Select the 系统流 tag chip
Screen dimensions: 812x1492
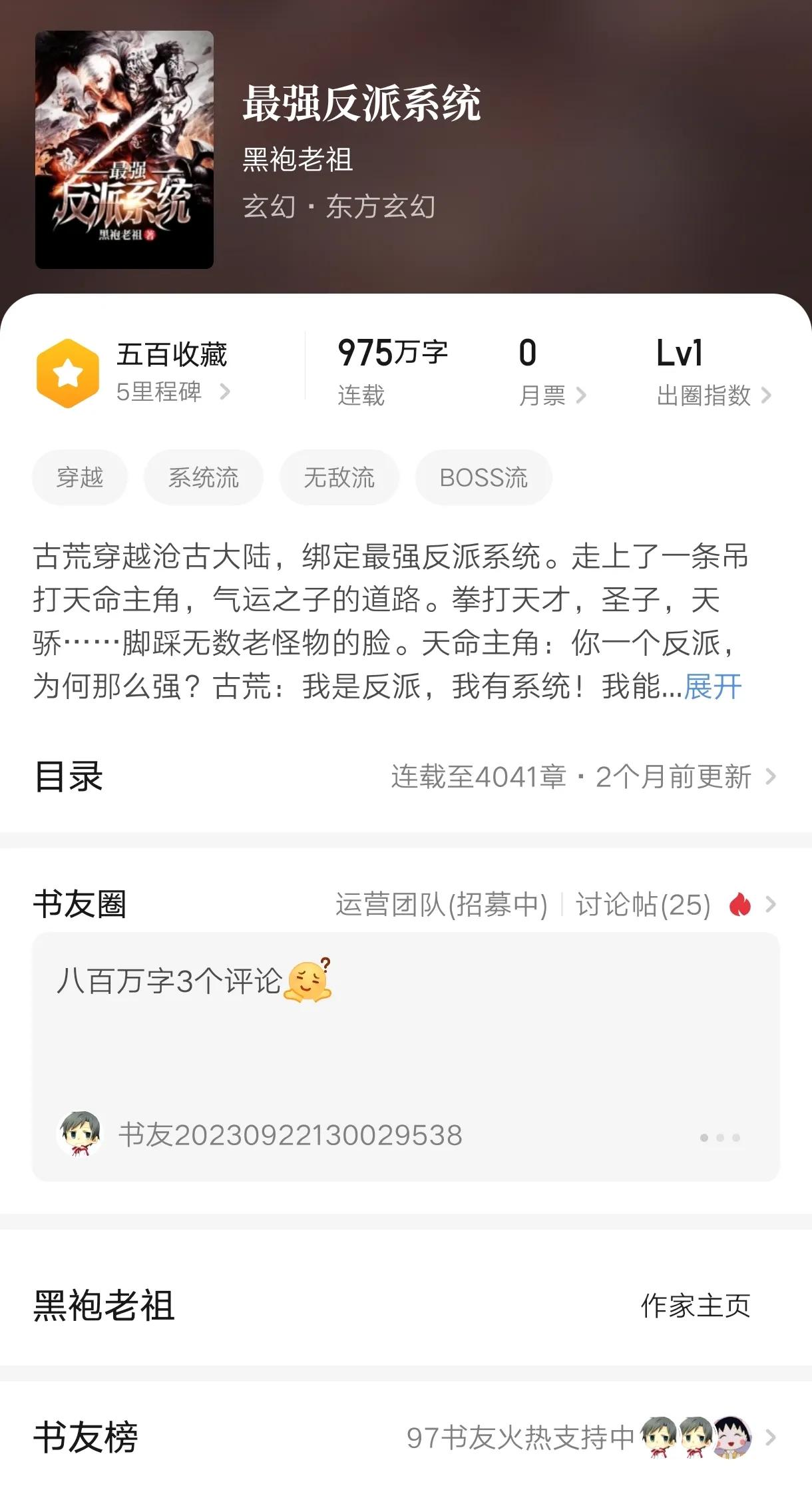[204, 477]
